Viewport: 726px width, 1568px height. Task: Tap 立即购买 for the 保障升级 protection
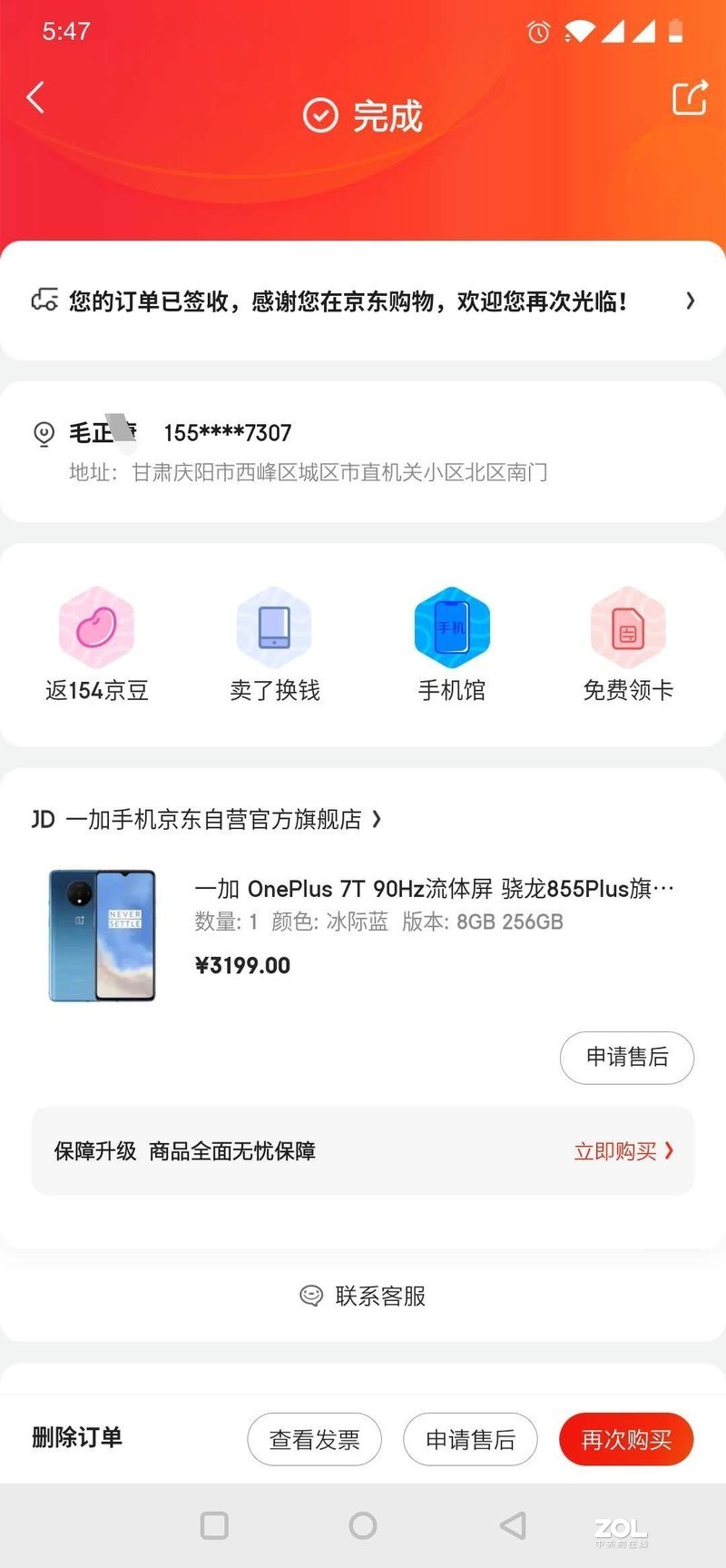point(623,1151)
